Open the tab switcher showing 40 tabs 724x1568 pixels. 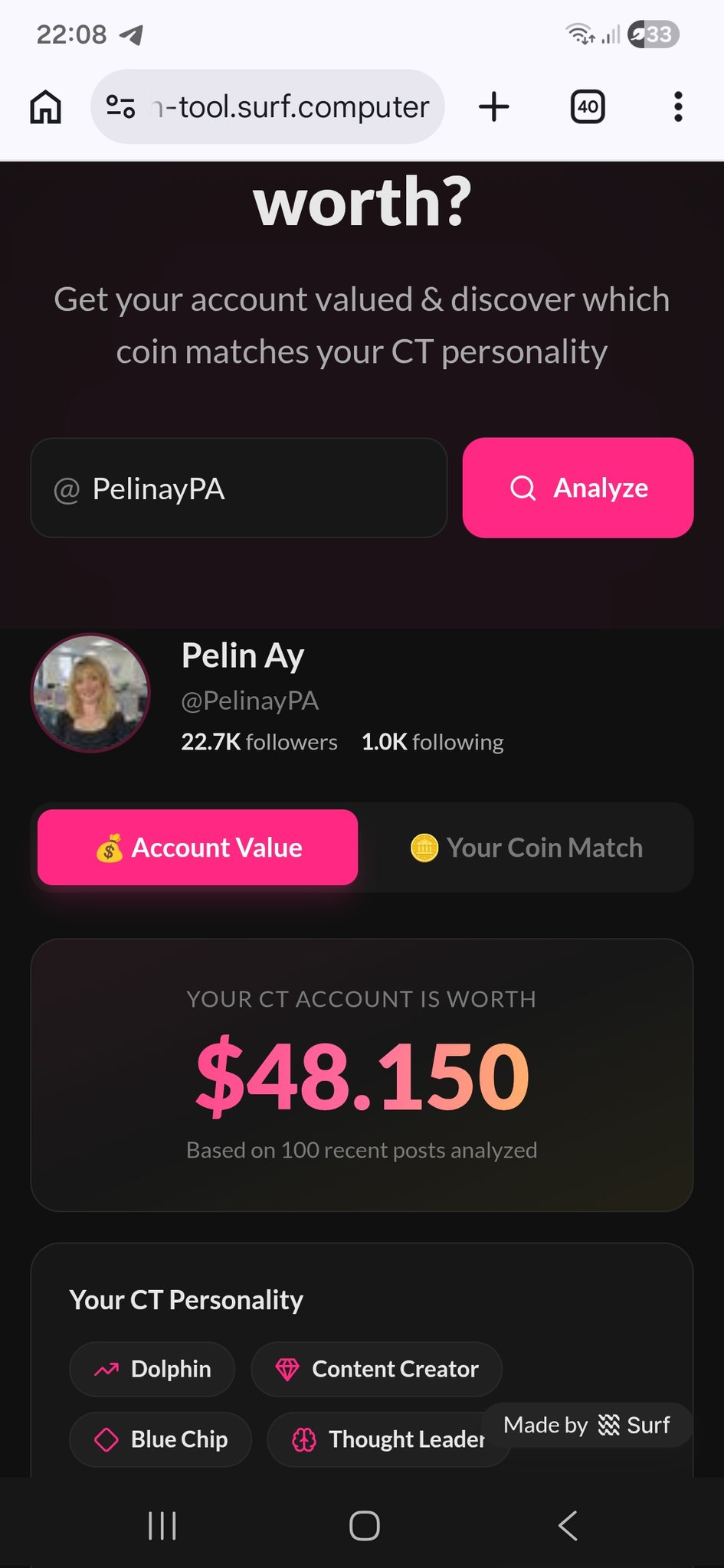pyautogui.click(x=588, y=106)
